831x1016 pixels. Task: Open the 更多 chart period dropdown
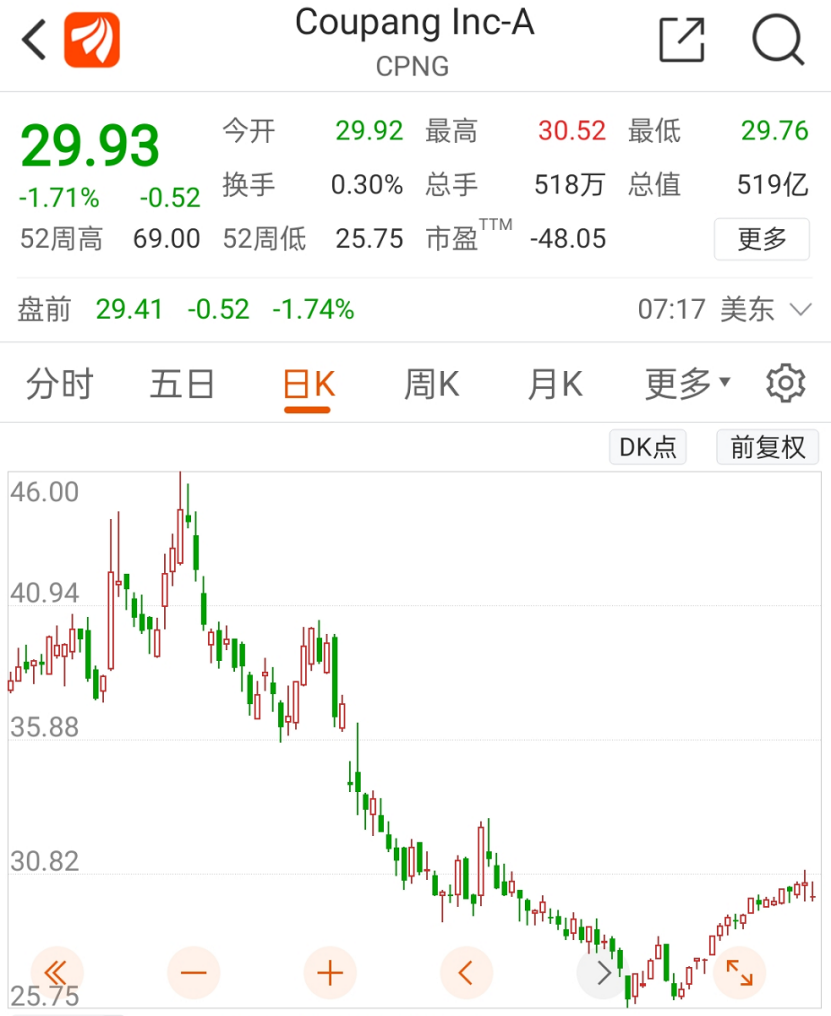[687, 384]
